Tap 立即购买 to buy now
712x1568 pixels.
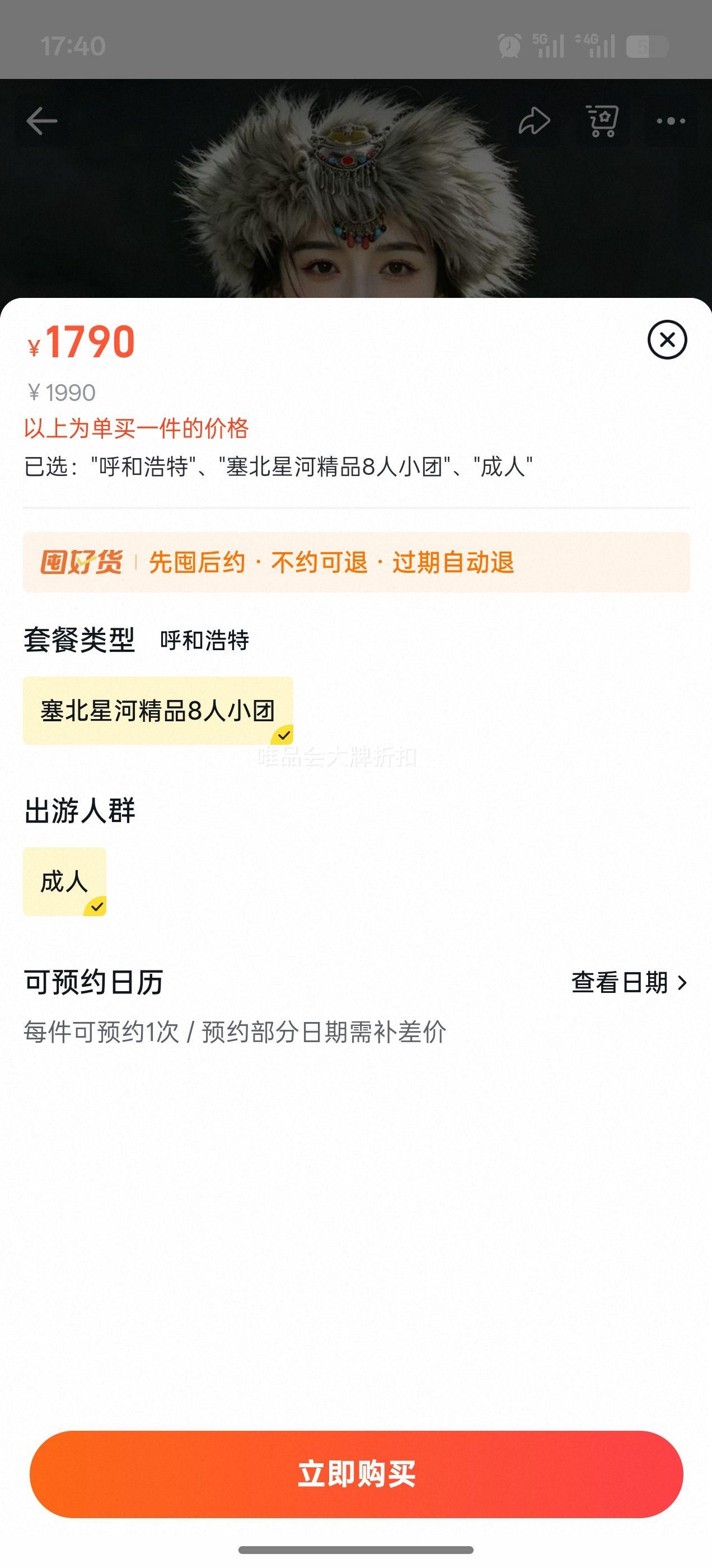(356, 1474)
